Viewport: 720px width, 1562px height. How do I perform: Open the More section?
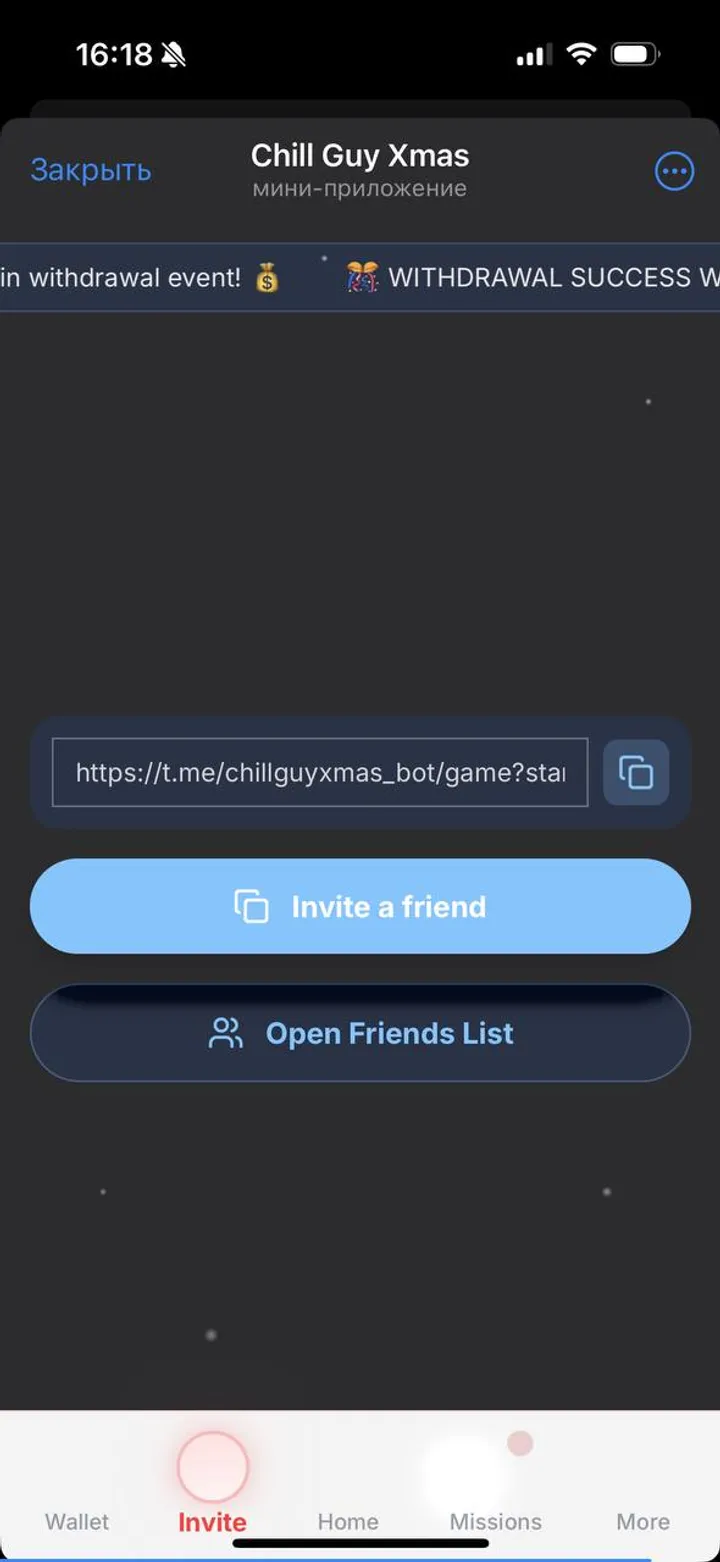click(x=642, y=1521)
